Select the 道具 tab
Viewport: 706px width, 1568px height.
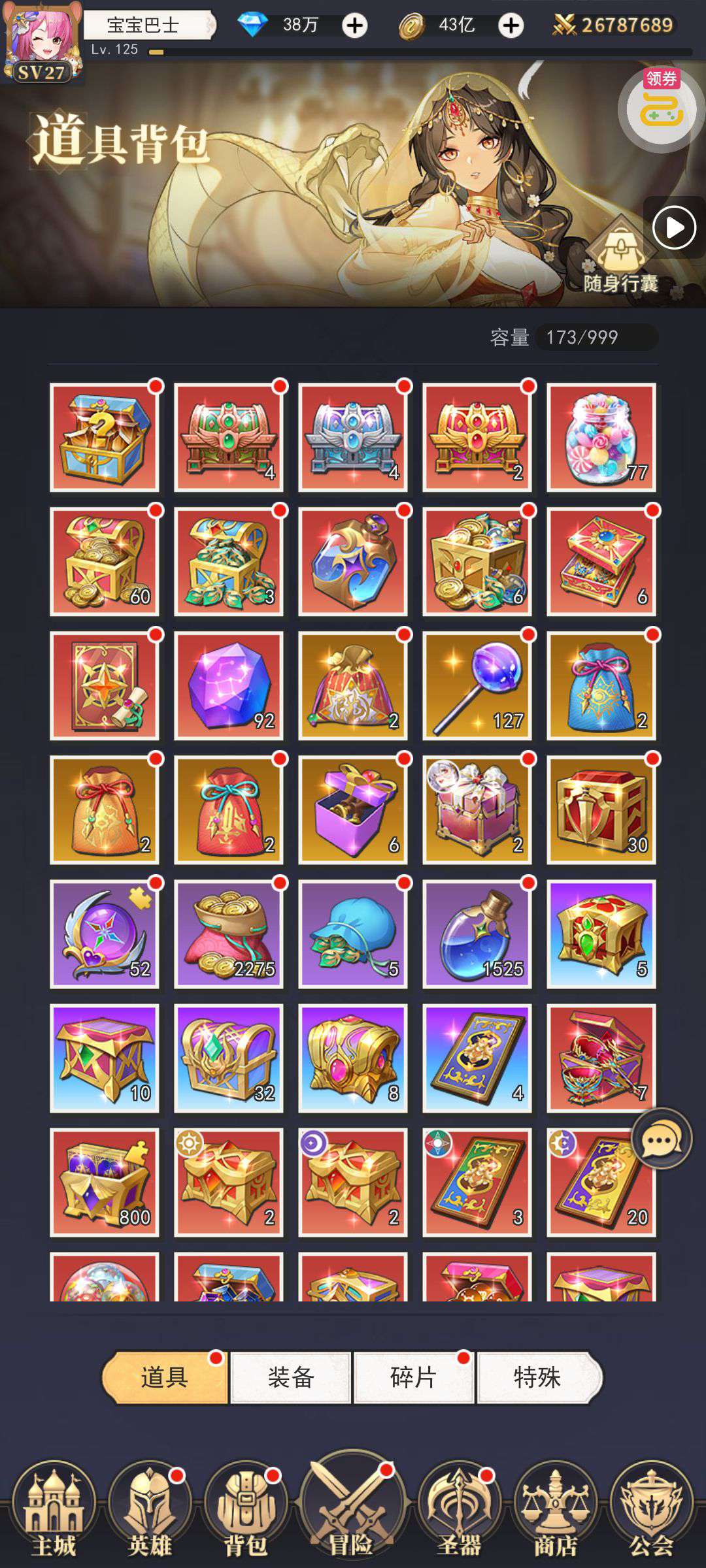click(x=165, y=1377)
